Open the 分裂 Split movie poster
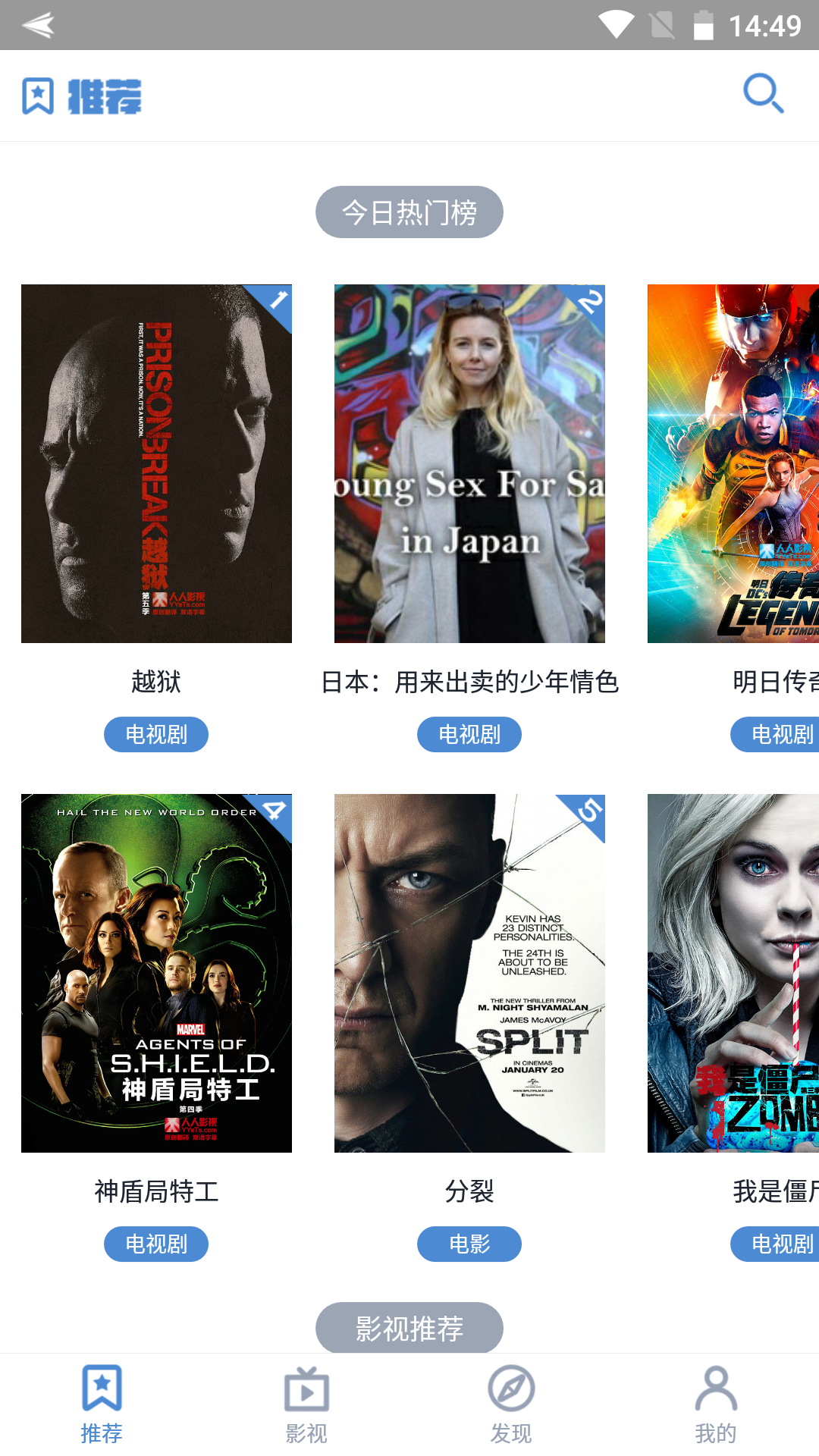 [469, 973]
